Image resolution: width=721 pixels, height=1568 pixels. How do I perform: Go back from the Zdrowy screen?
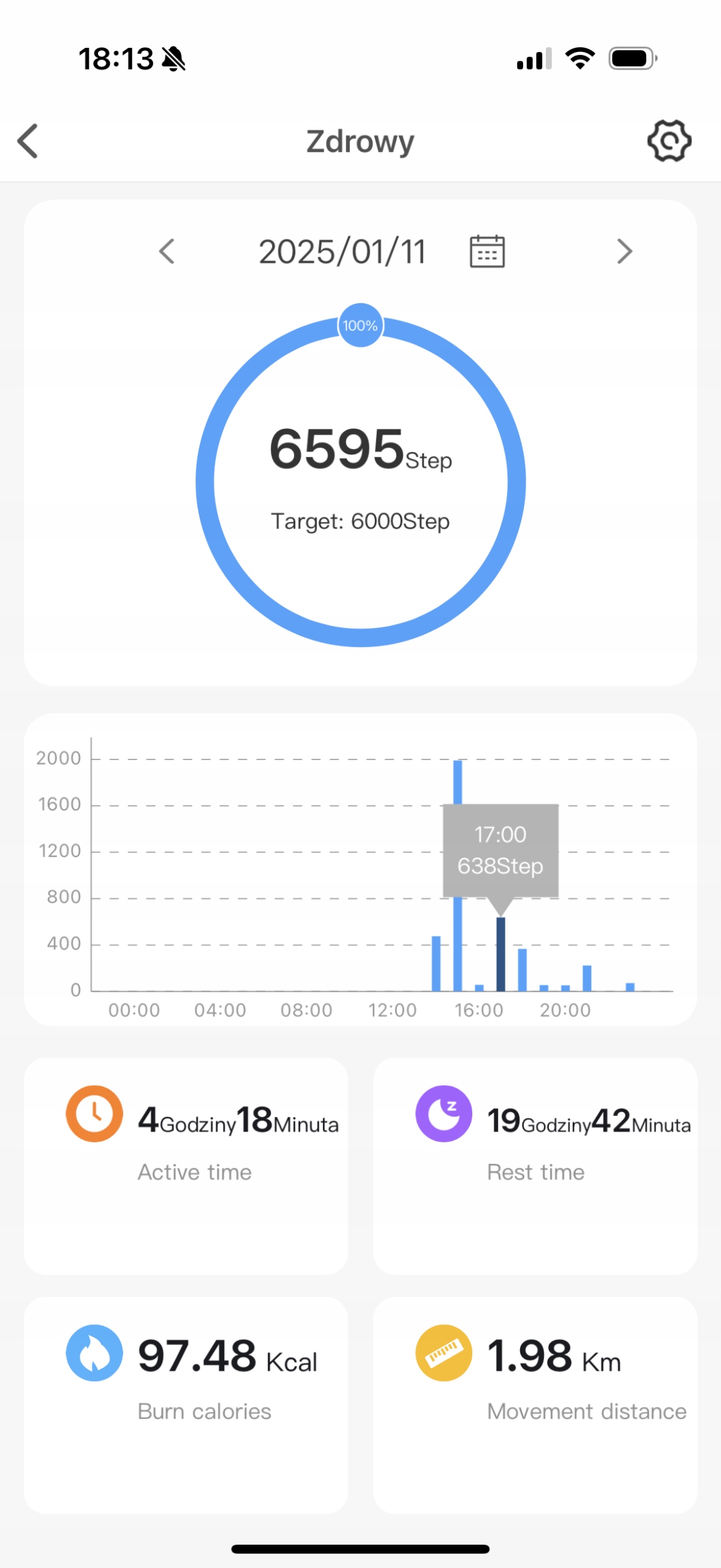click(28, 141)
